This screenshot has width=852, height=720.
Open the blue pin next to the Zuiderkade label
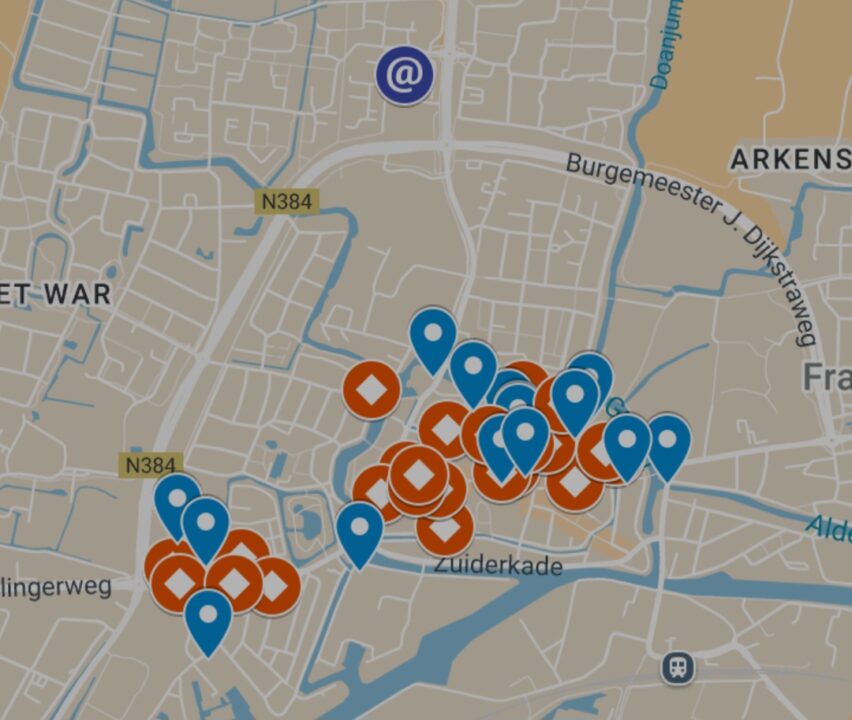coord(360,528)
